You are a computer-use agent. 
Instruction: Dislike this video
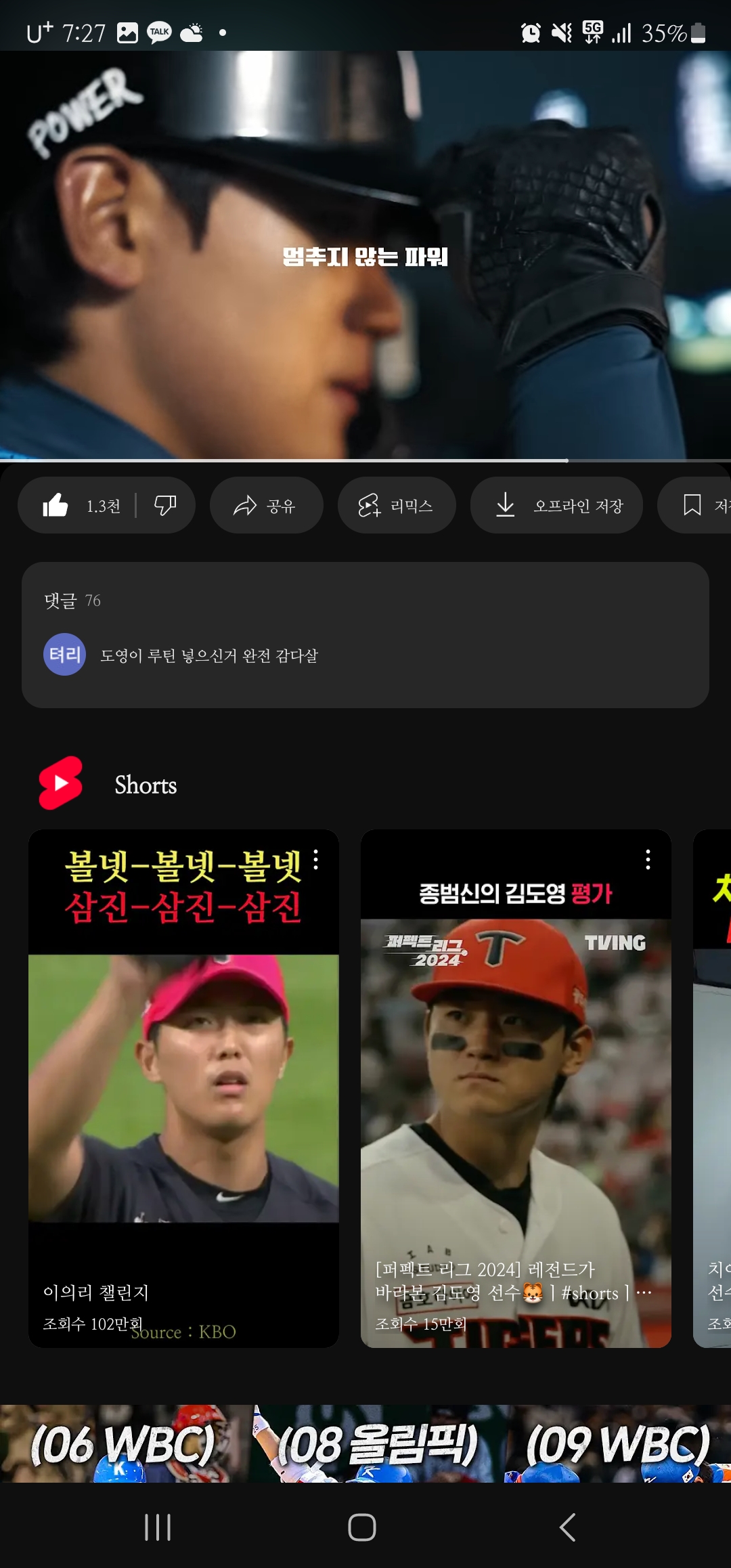(165, 506)
